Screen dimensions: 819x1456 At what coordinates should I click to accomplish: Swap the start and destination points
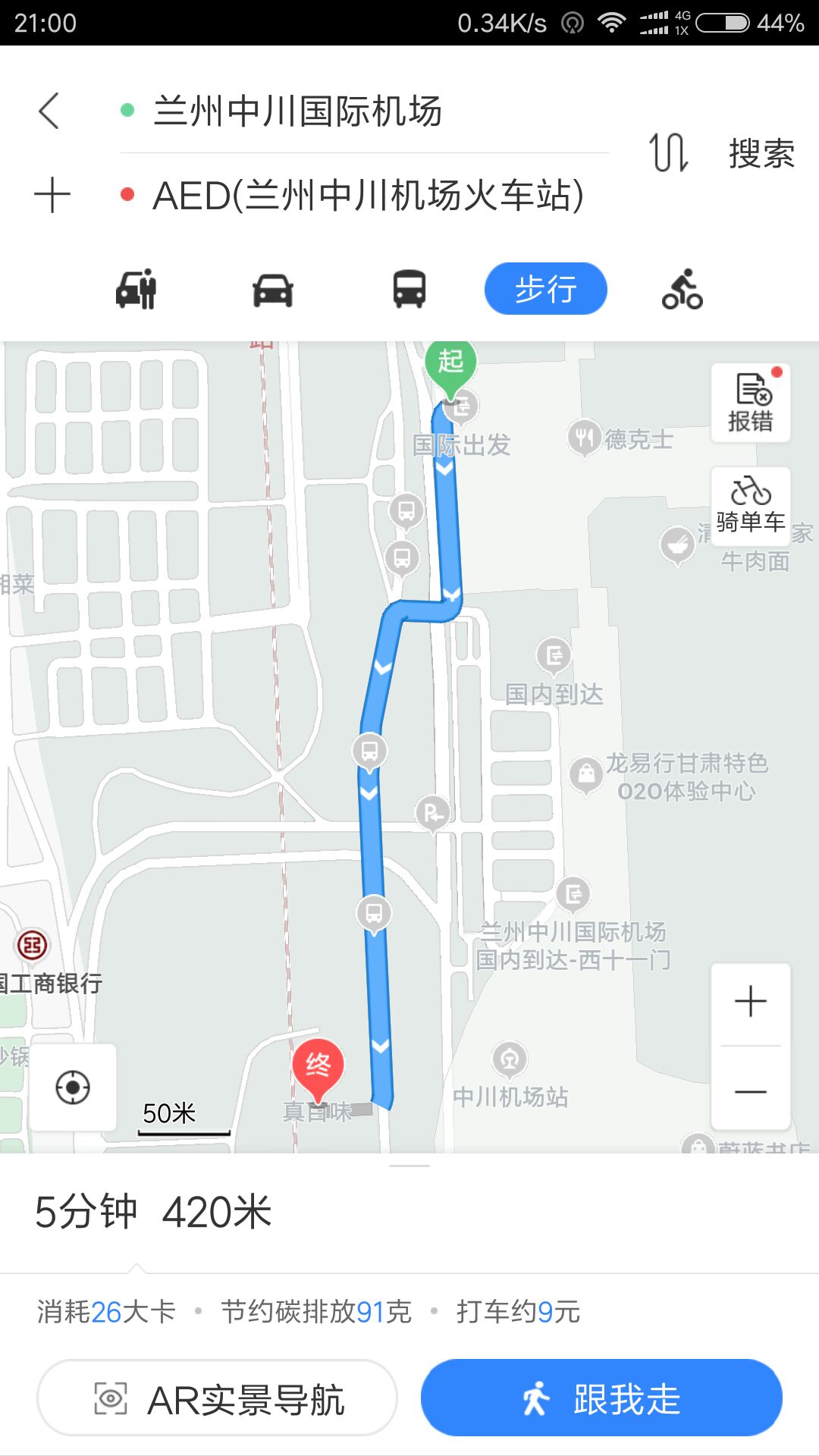668,152
